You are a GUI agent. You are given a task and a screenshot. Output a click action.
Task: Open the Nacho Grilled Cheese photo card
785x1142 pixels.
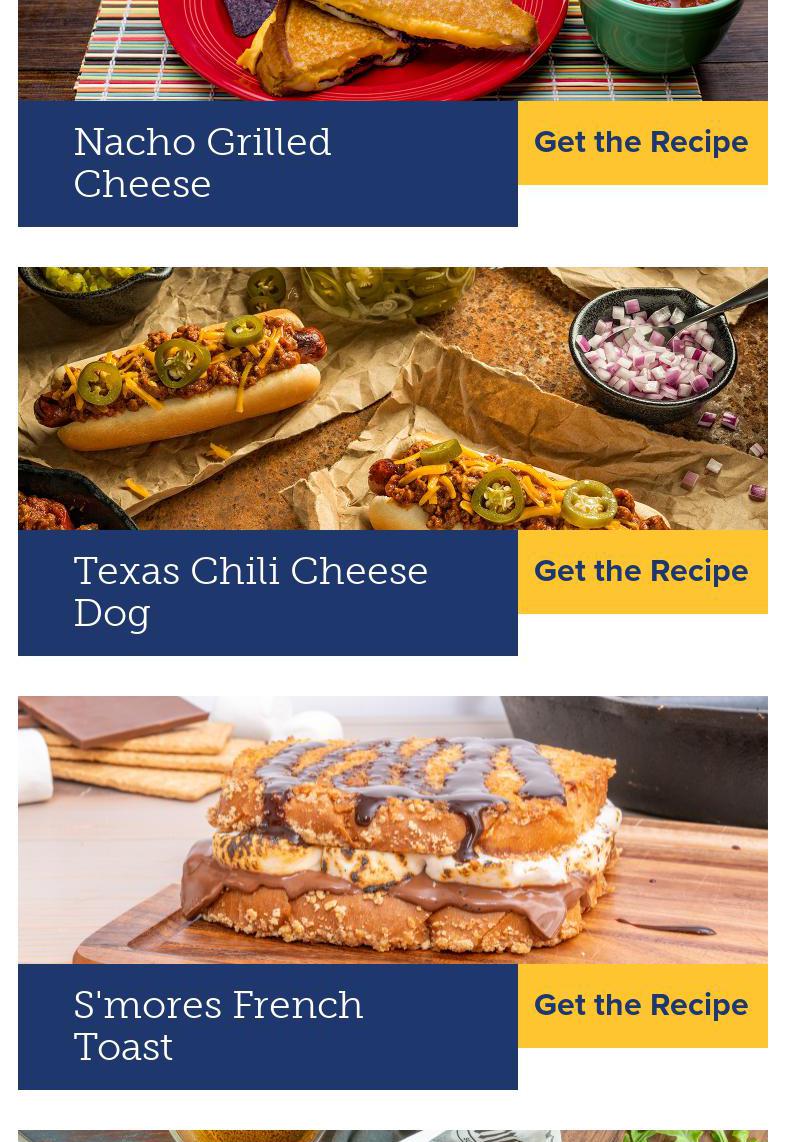pos(392,50)
